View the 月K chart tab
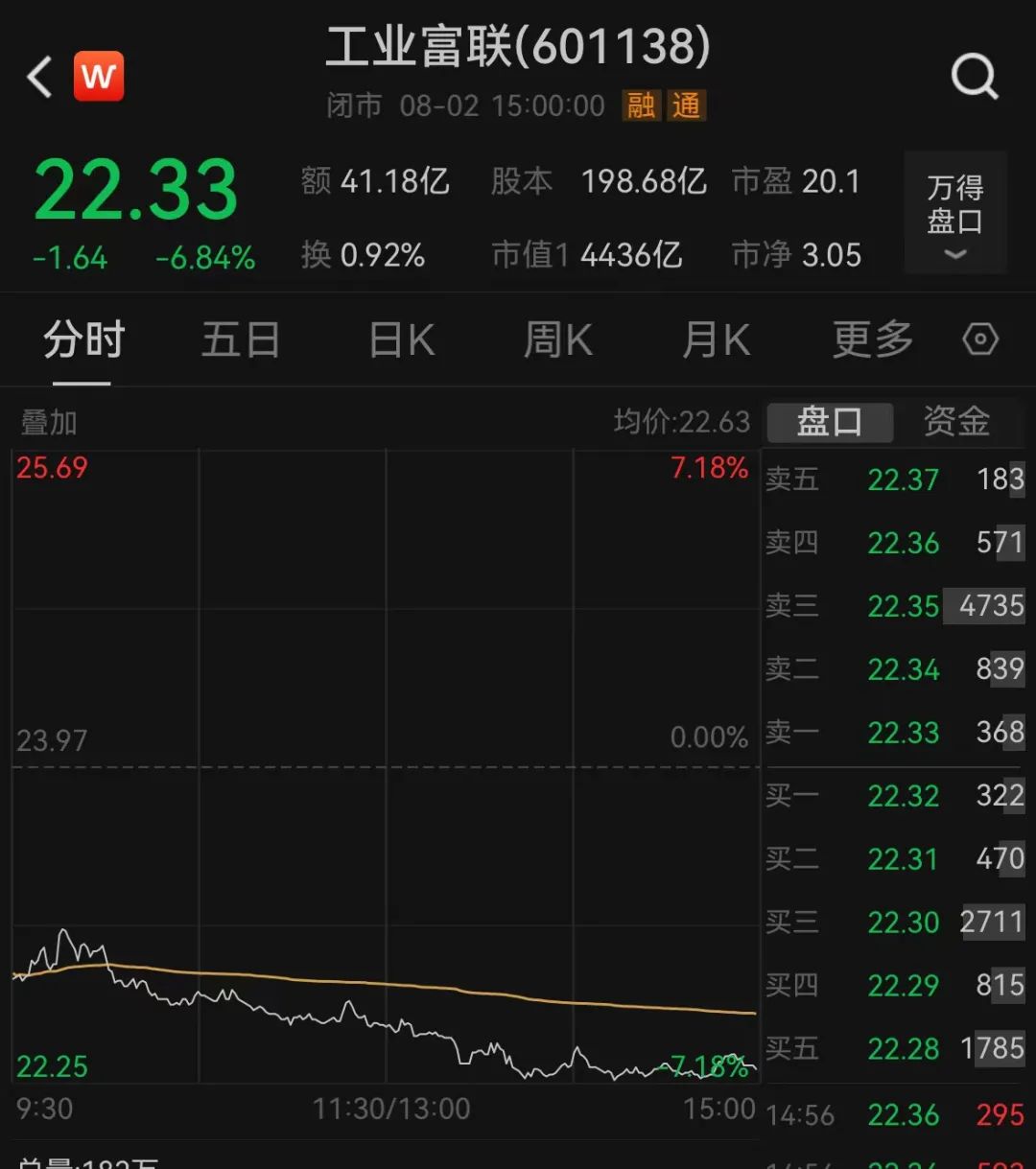1036x1169 pixels. coord(715,339)
